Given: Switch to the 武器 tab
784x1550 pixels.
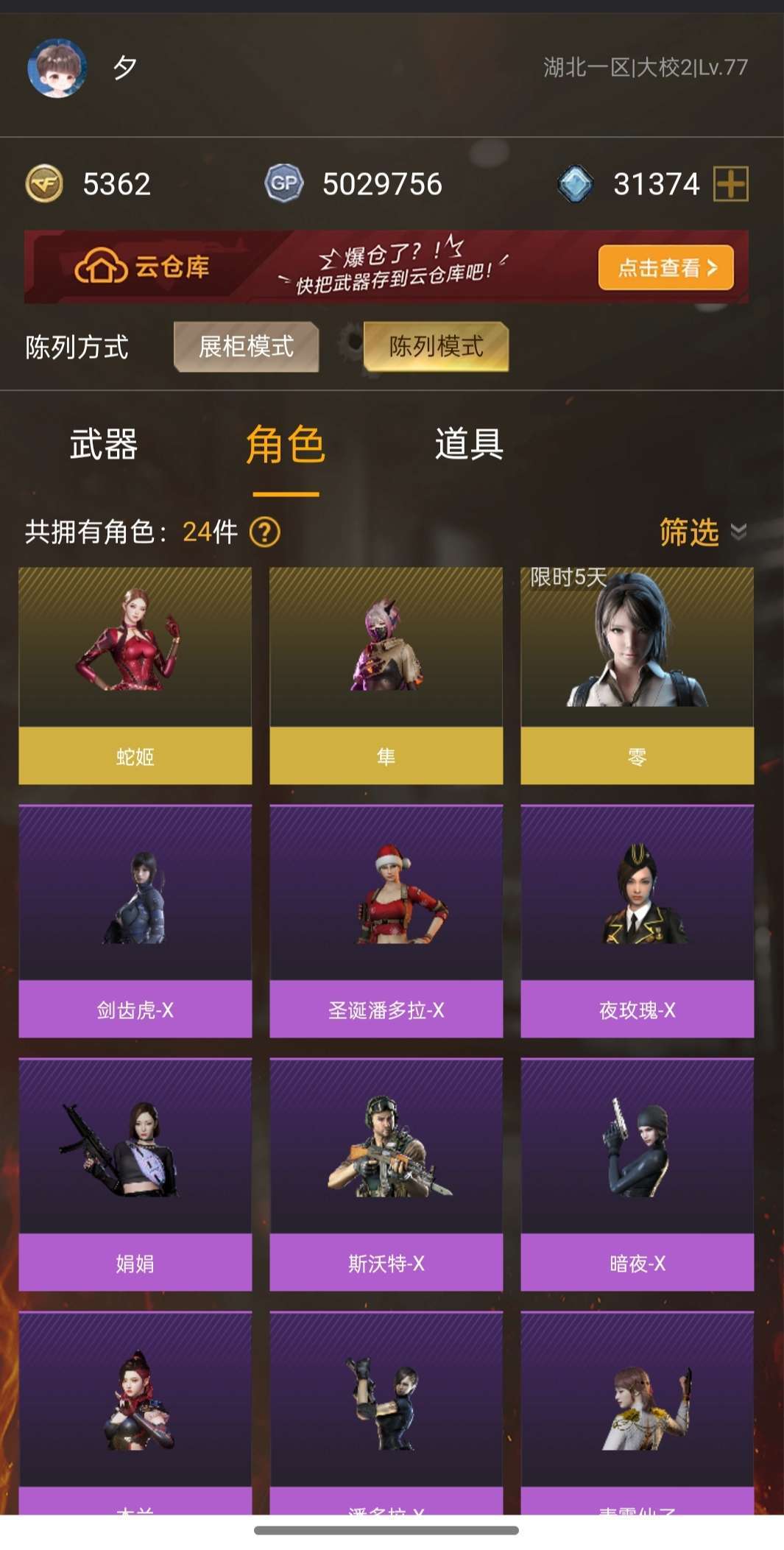Looking at the screenshot, I should (x=104, y=444).
